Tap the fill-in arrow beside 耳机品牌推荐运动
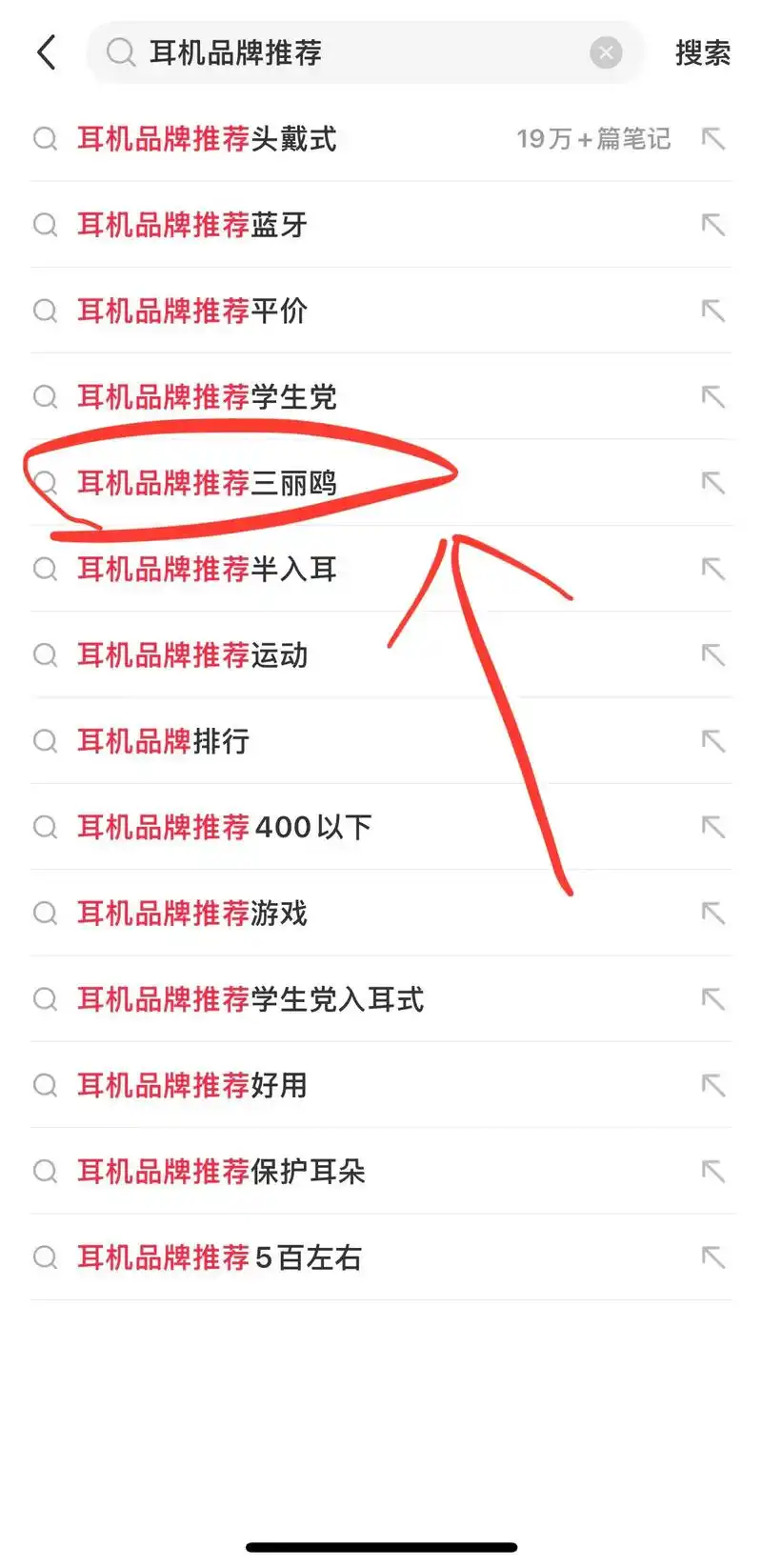Screen dimensions: 762x1568 point(713,655)
